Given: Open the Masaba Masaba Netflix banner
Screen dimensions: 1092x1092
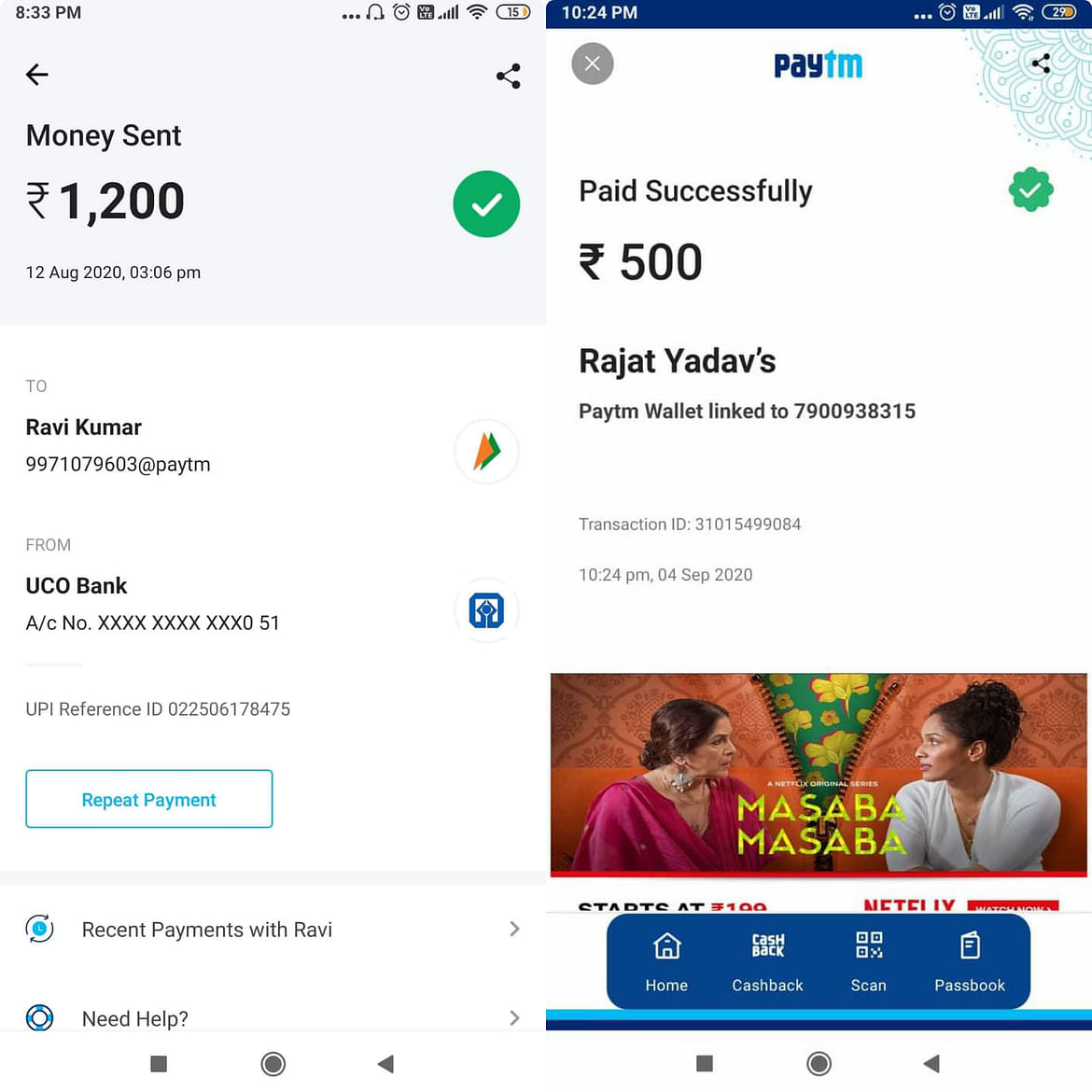Looking at the screenshot, I should point(819,775).
